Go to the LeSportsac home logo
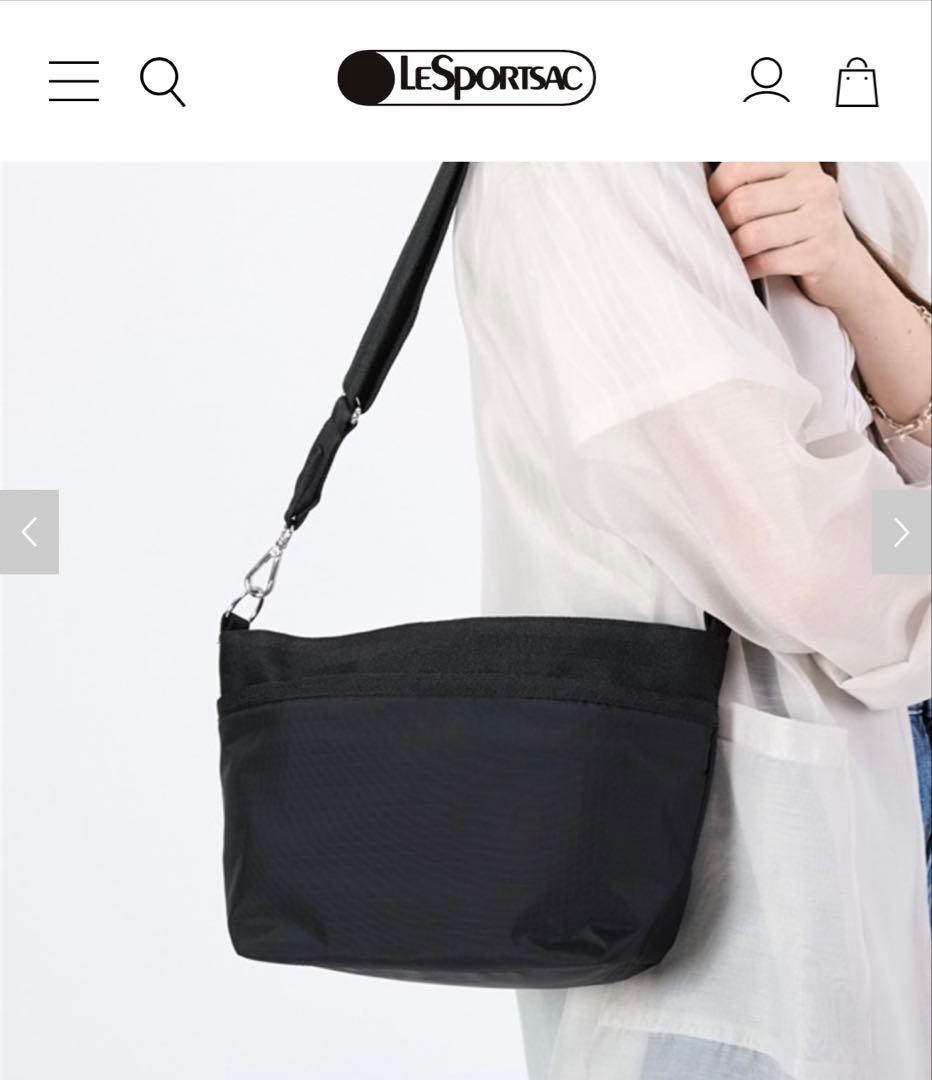This screenshot has width=932, height=1080. pos(466,78)
